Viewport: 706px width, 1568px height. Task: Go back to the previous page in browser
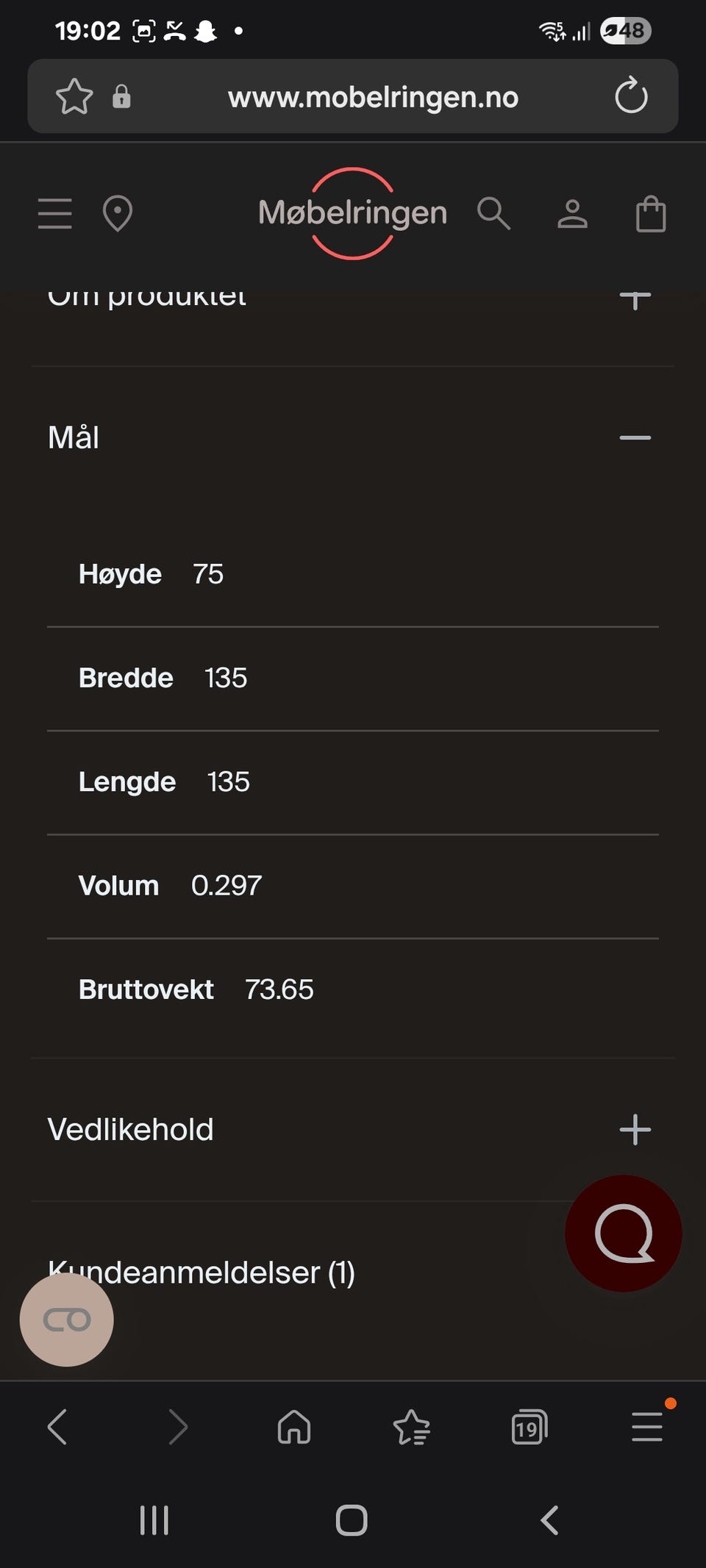pyautogui.click(x=57, y=1427)
